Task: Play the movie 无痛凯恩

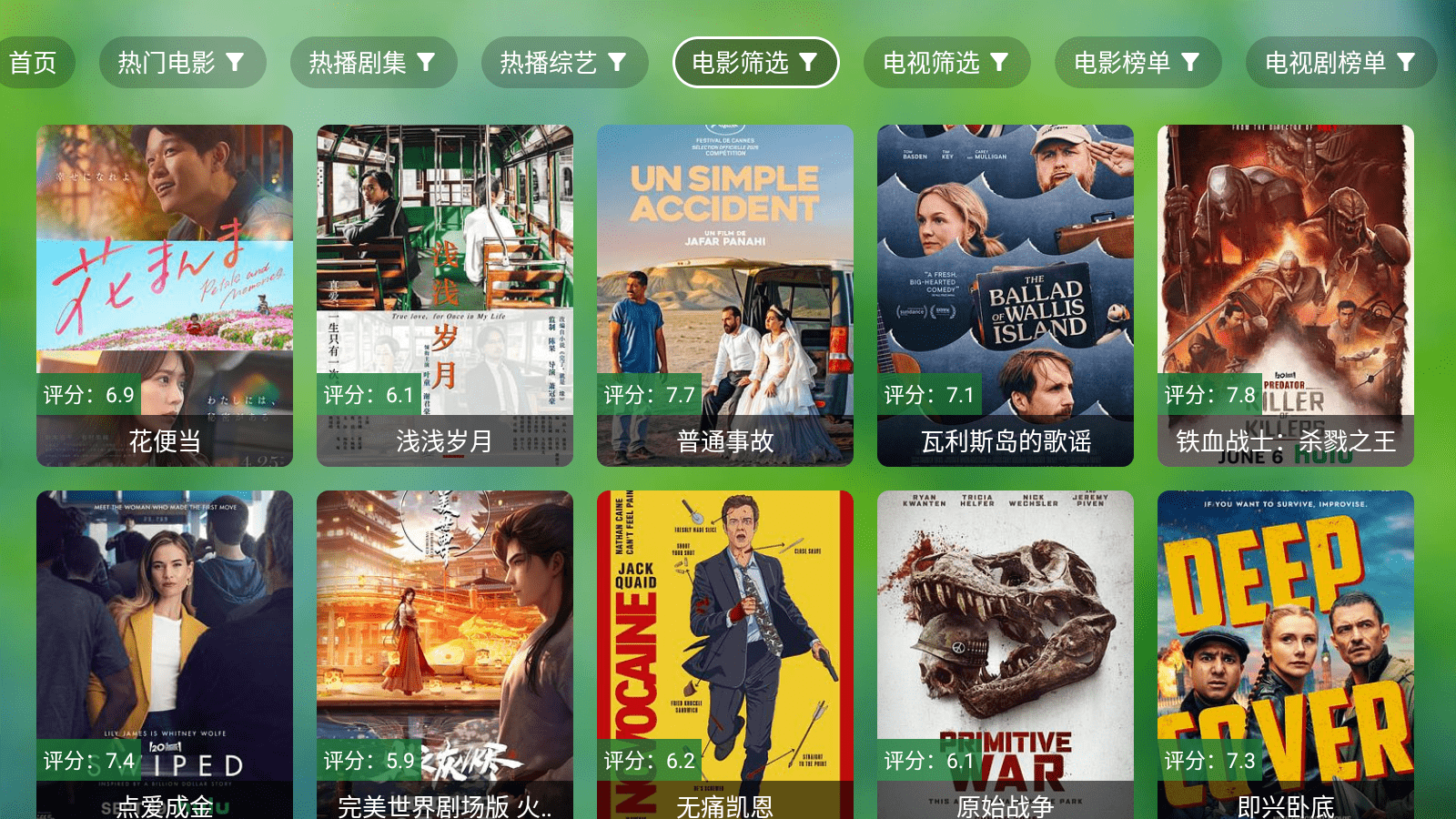Action: point(725,655)
